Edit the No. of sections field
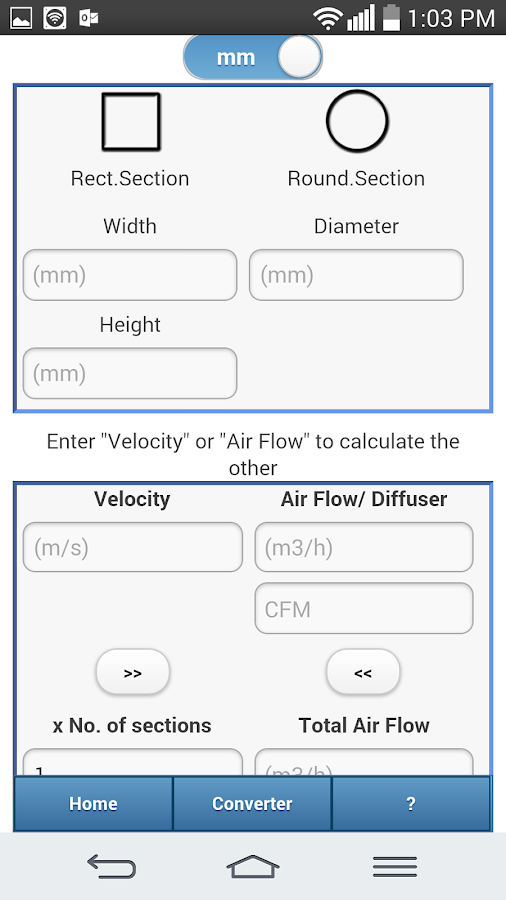 (x=133, y=763)
